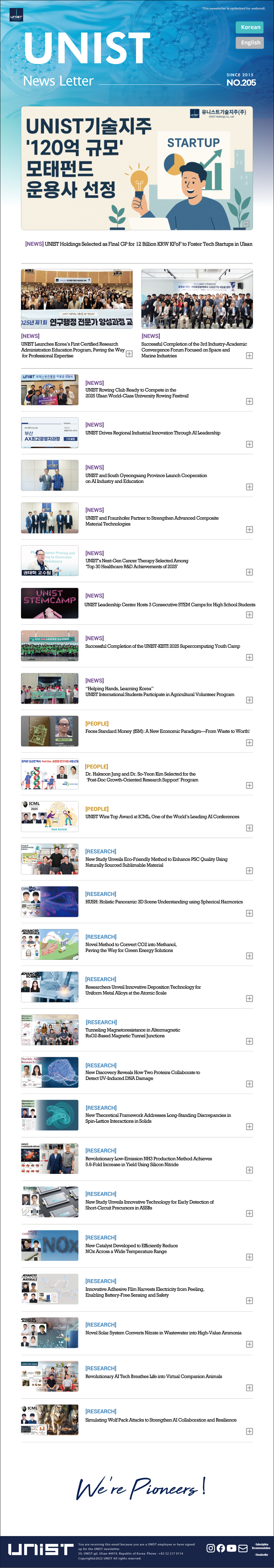
Task: Switch newsletter language to Korean
Action: pyautogui.click(x=250, y=27)
